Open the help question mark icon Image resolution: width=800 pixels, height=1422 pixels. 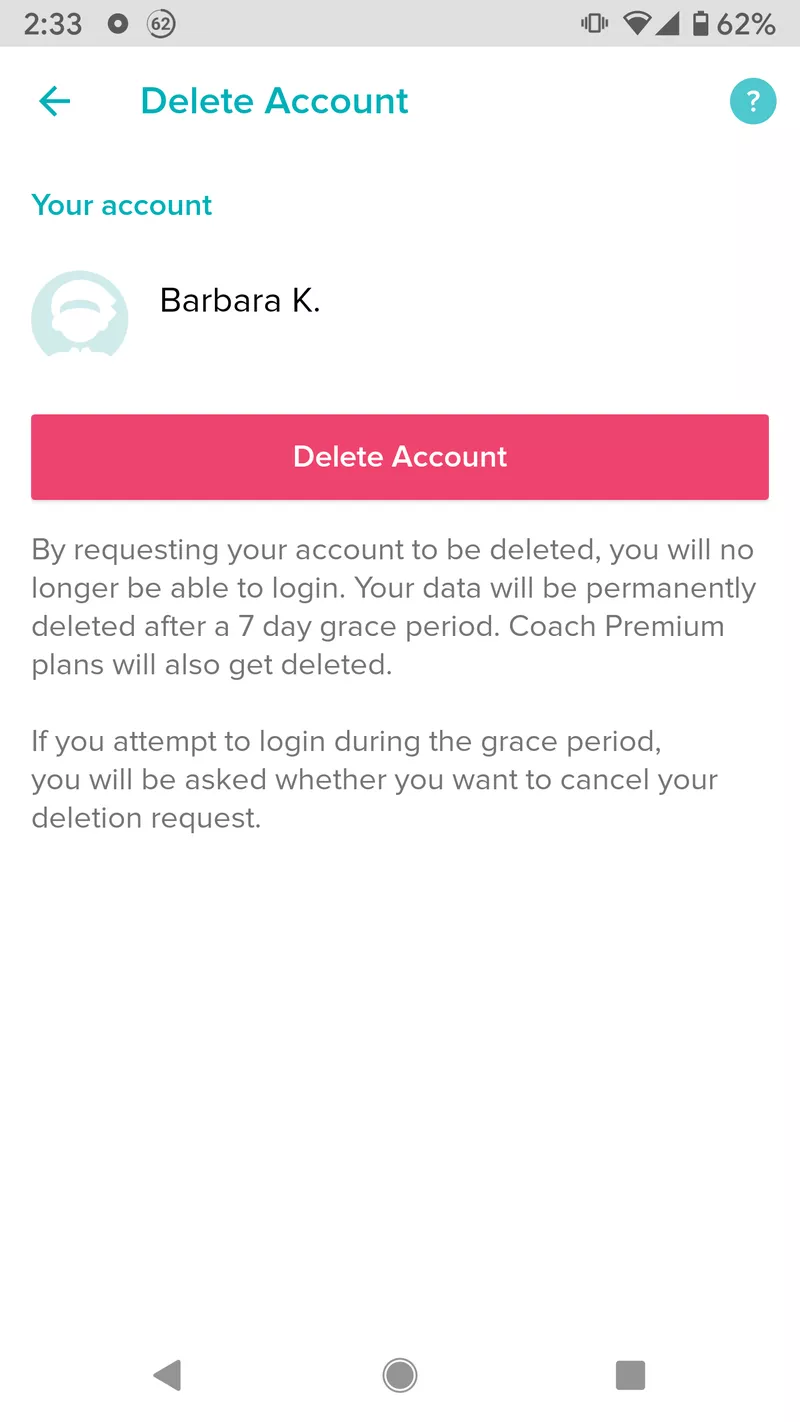point(752,101)
